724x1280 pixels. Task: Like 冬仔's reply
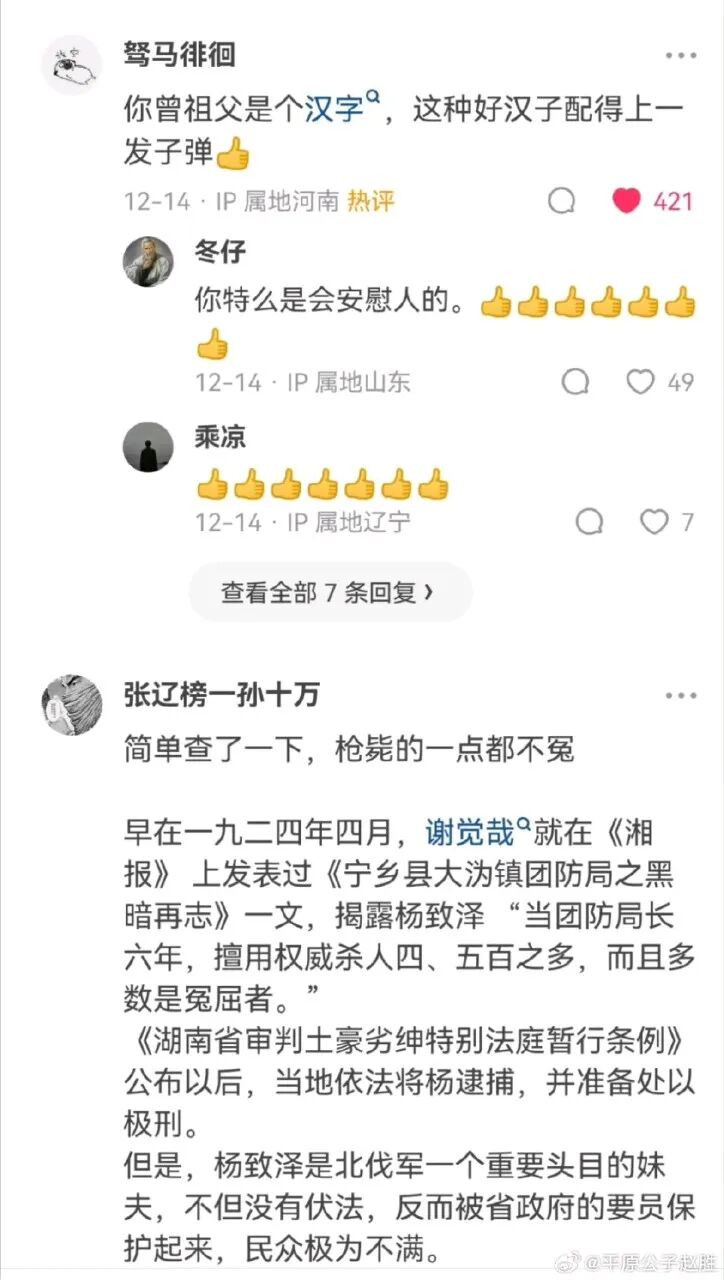[x=640, y=382]
